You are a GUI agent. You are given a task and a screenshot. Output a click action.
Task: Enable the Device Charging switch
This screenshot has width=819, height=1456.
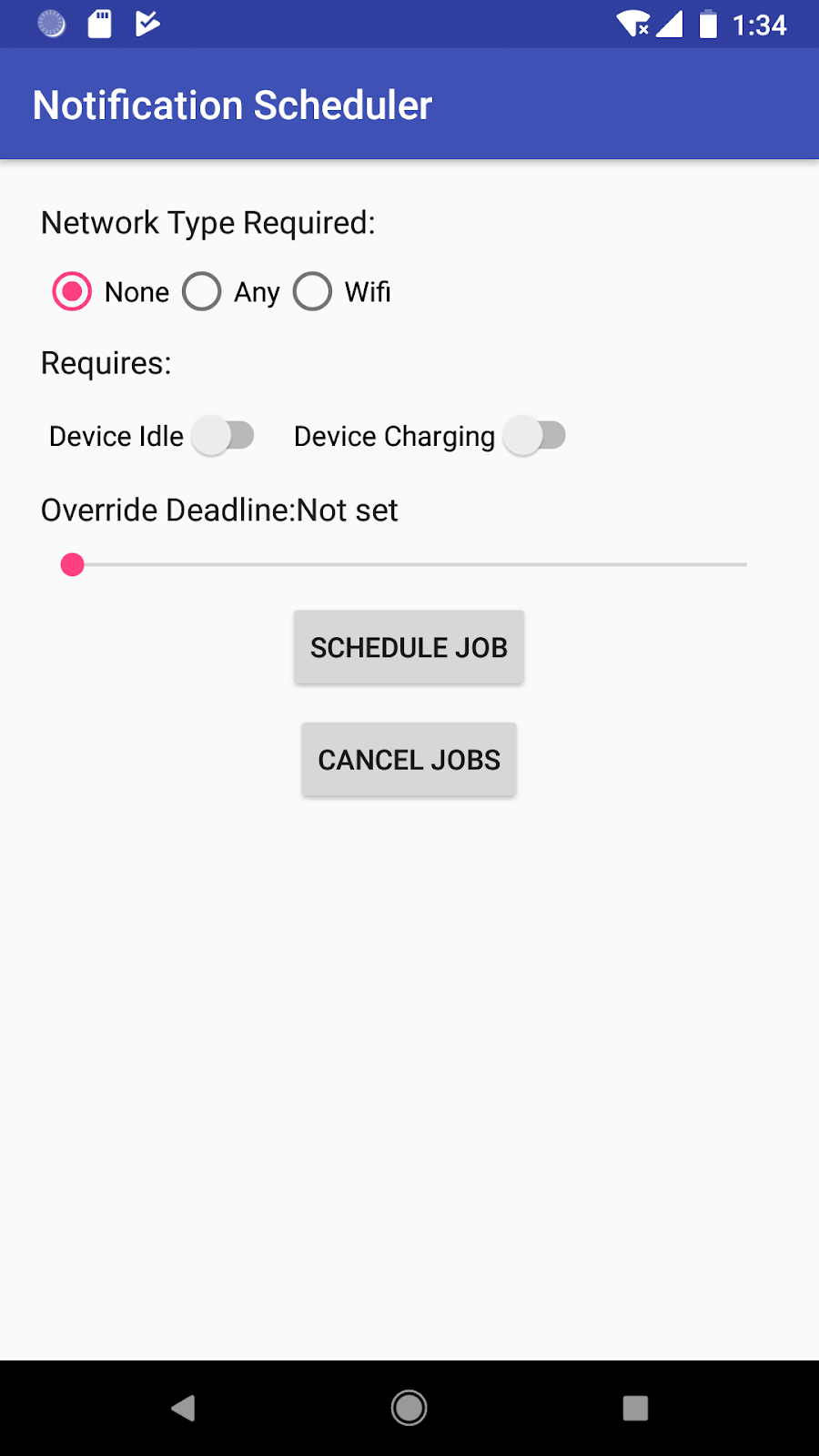(x=536, y=436)
